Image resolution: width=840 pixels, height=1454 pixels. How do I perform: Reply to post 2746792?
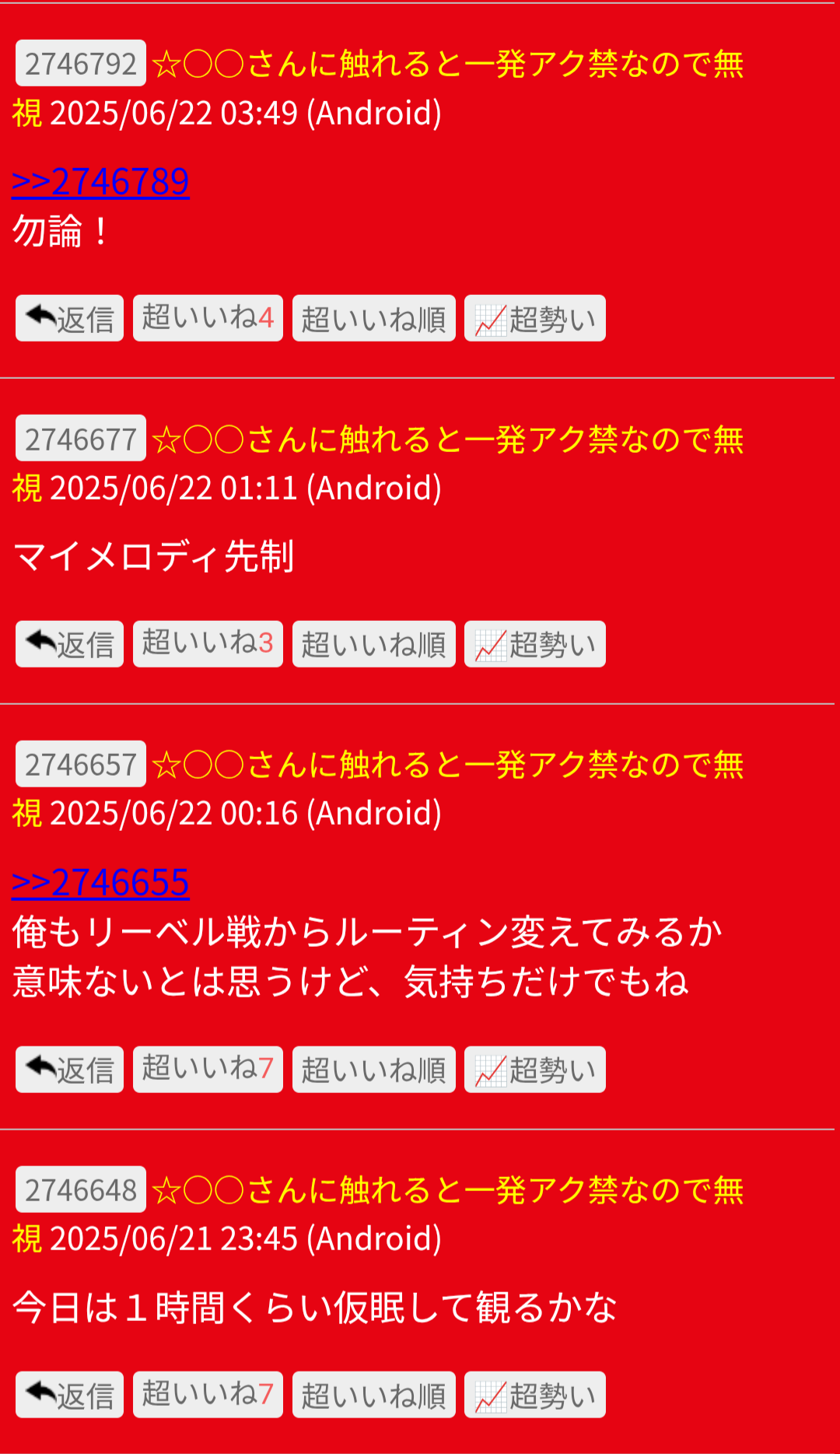(x=69, y=318)
